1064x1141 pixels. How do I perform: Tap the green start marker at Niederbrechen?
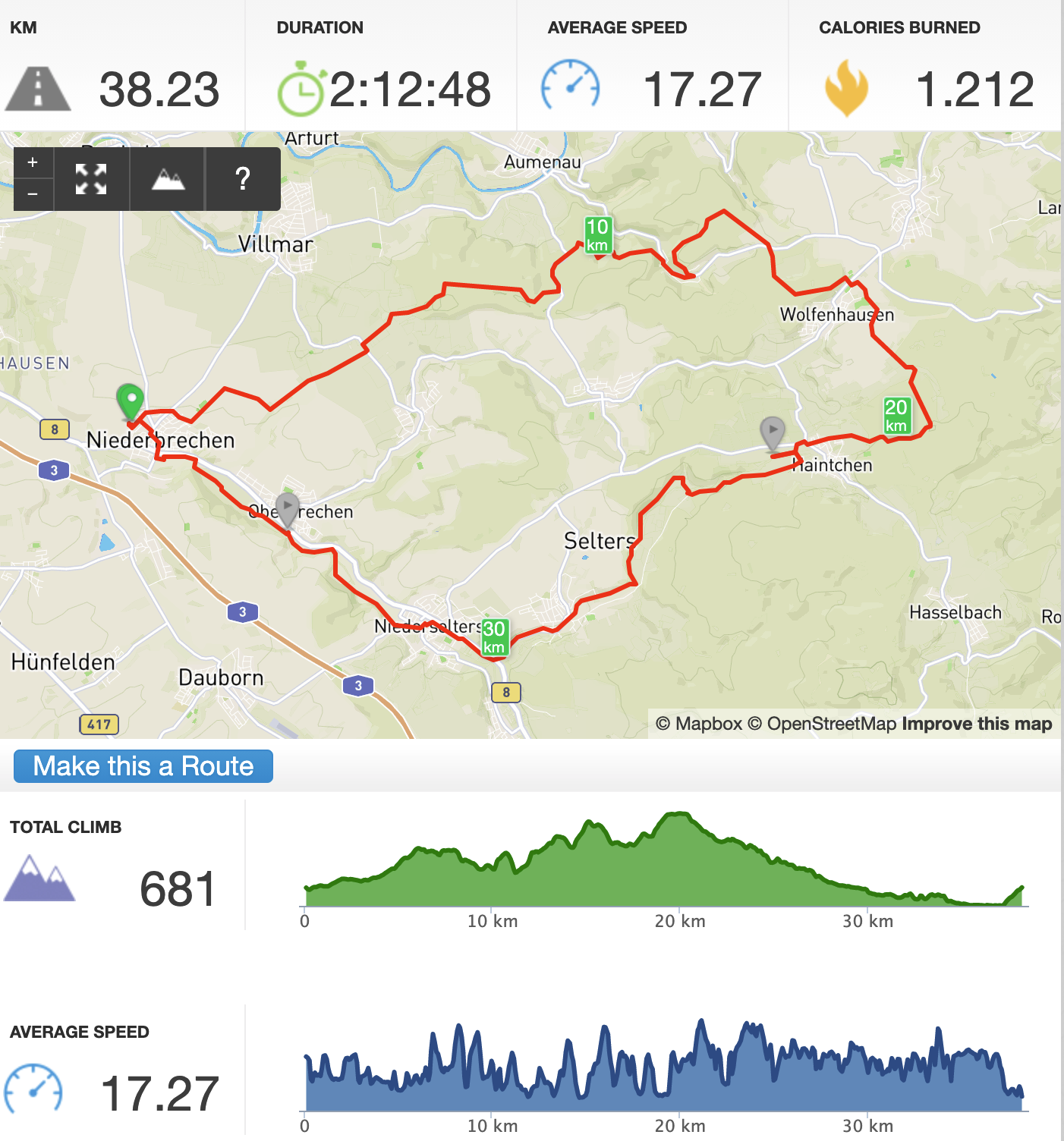(x=131, y=400)
